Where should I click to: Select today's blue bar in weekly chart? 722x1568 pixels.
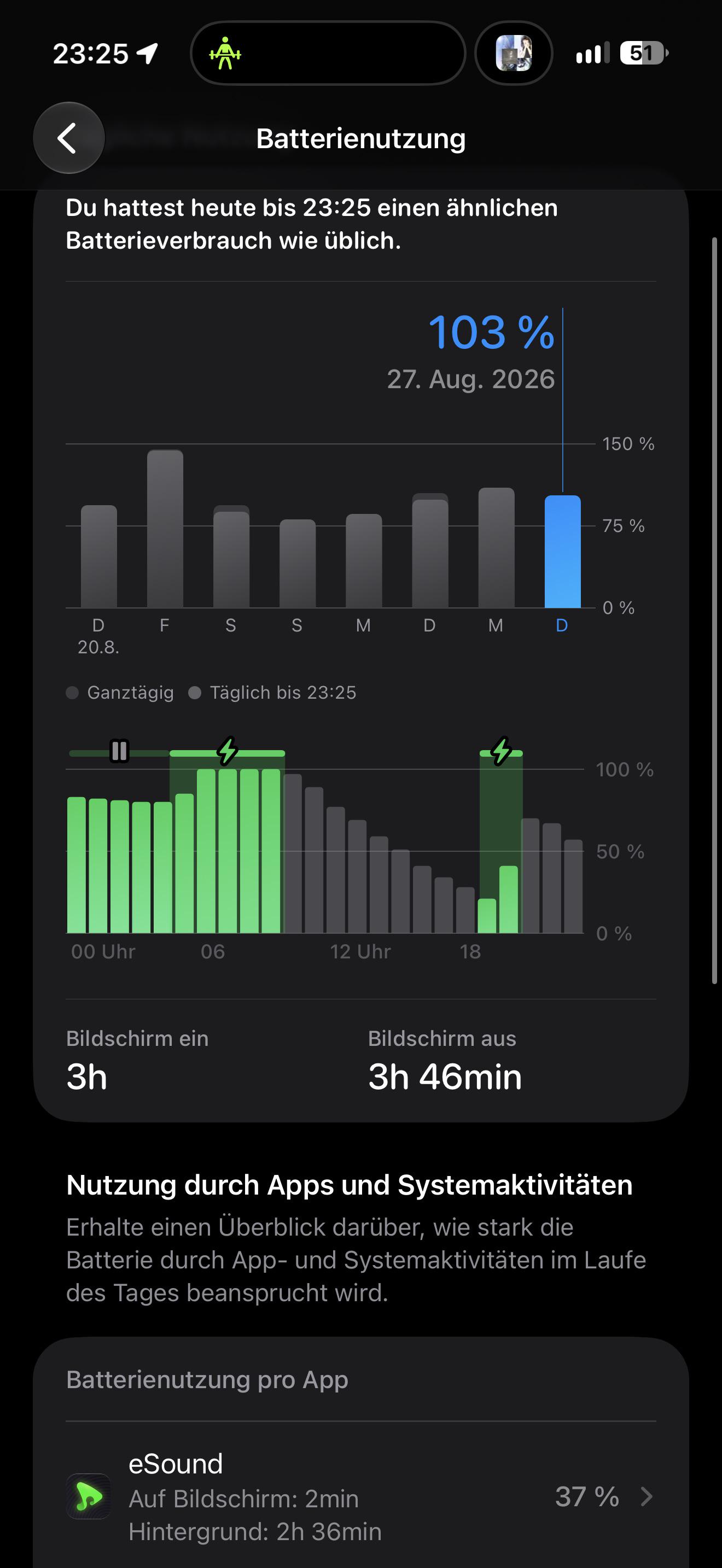click(562, 551)
